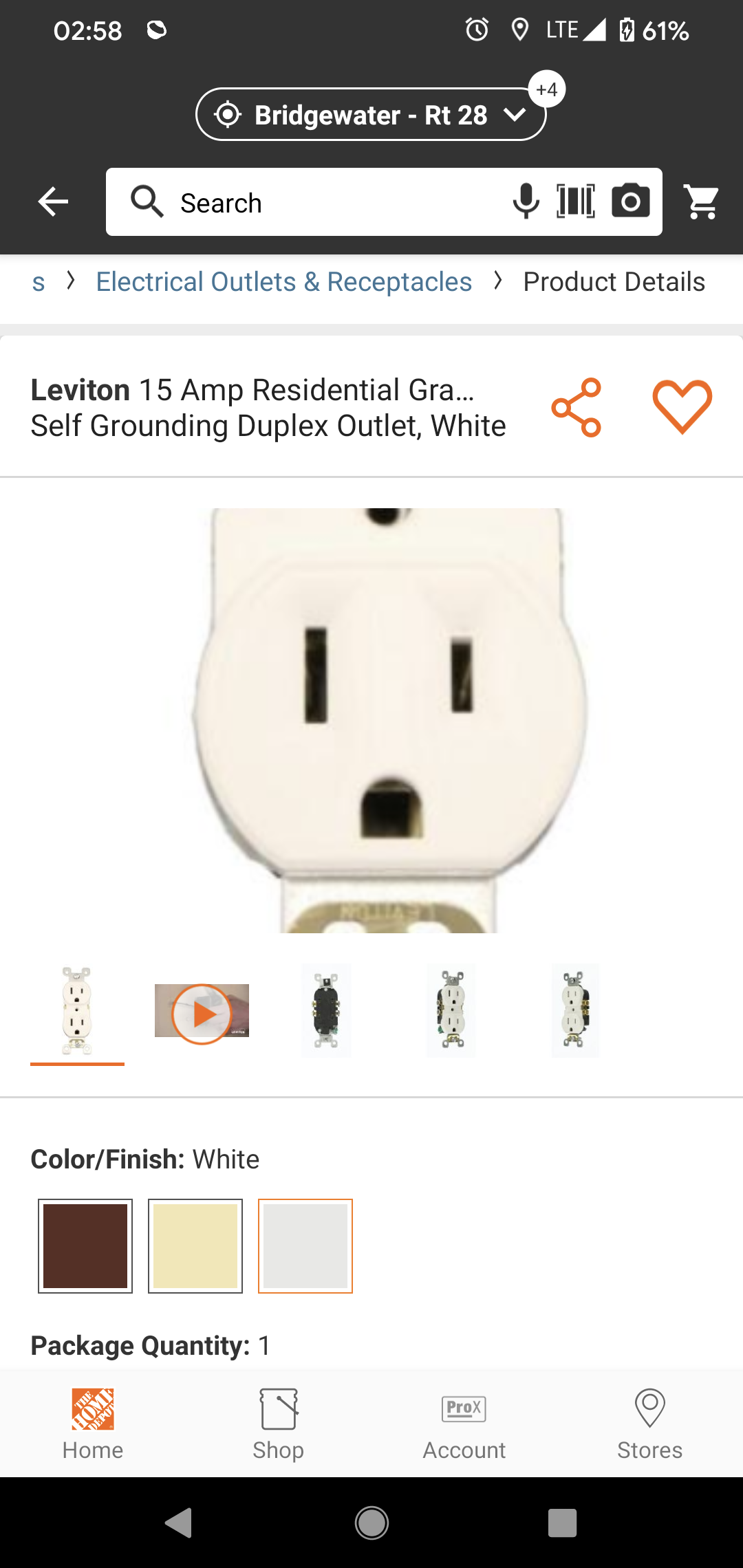743x1568 pixels.
Task: Share this Leviton outlet product
Action: coord(577,407)
